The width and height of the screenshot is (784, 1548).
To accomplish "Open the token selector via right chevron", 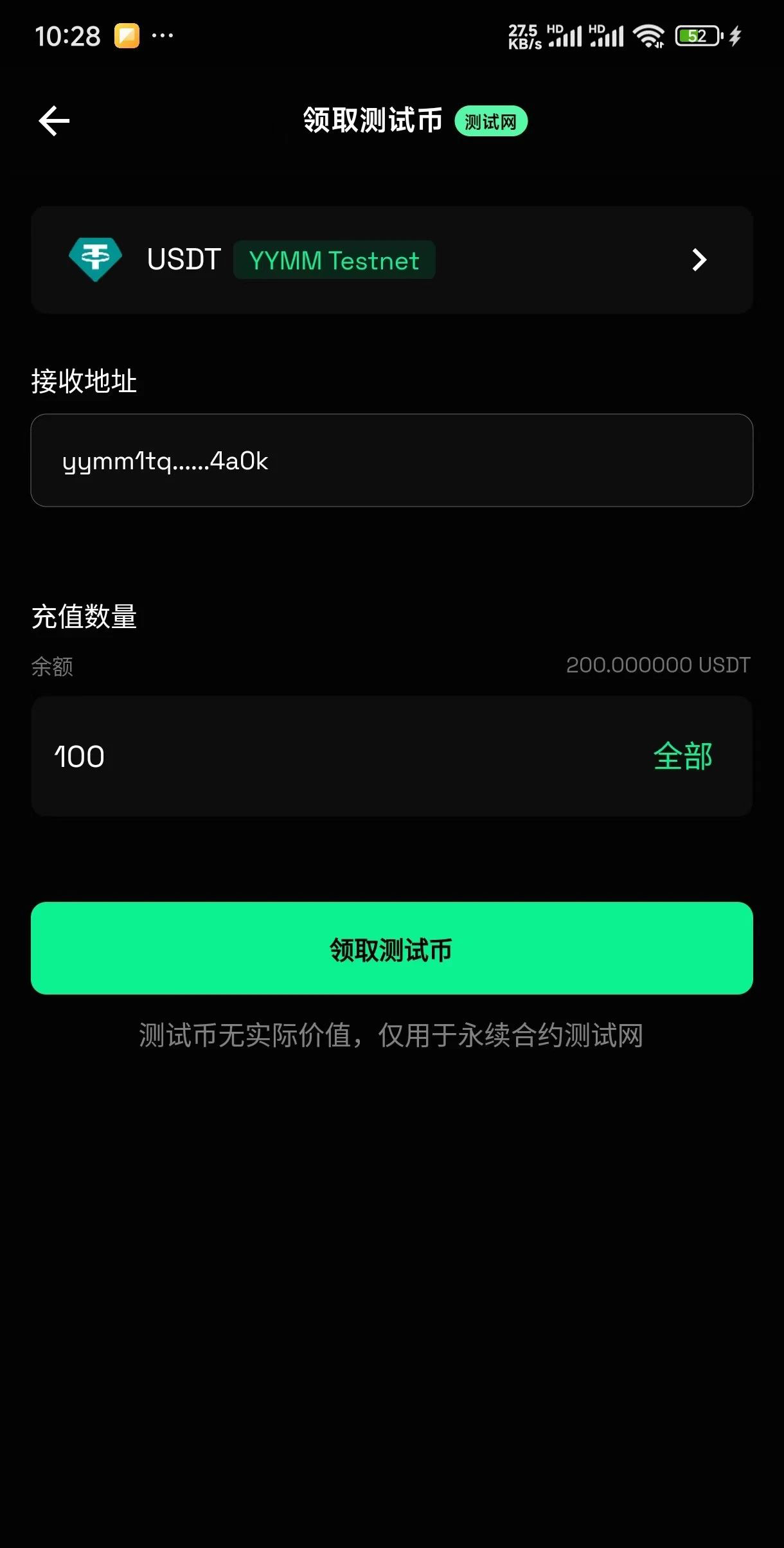I will (x=699, y=260).
